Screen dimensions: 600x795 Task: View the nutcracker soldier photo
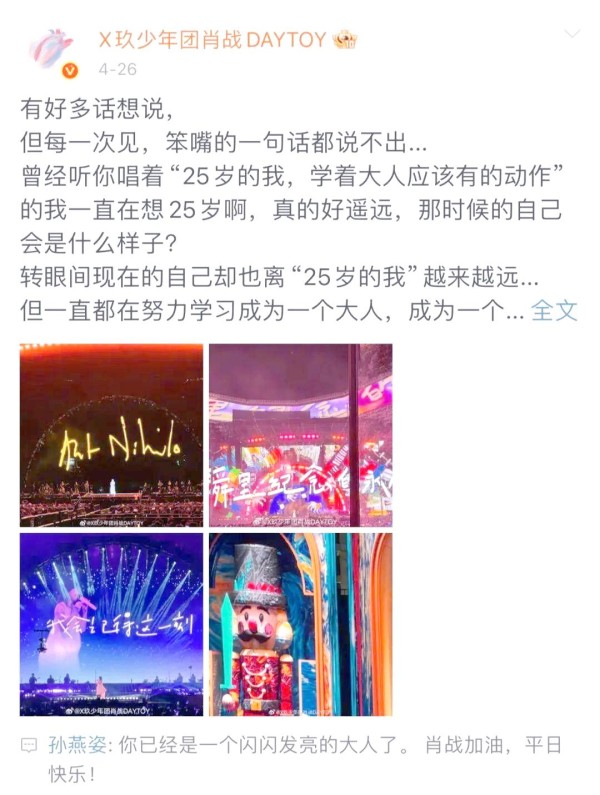[x=300, y=624]
